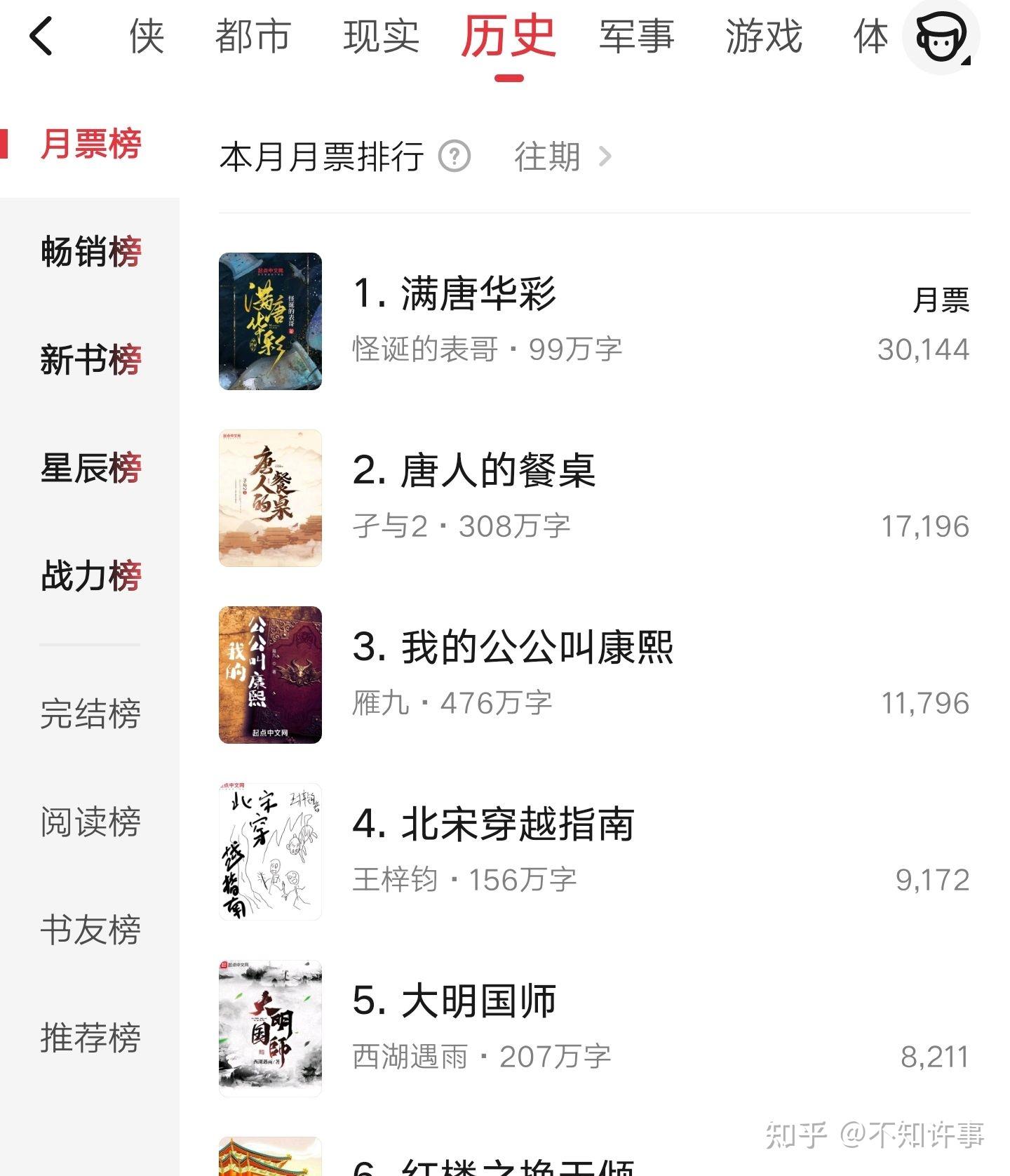The width and height of the screenshot is (1010, 1176).
Task: Open the 完结榜 ranking
Action: (90, 714)
